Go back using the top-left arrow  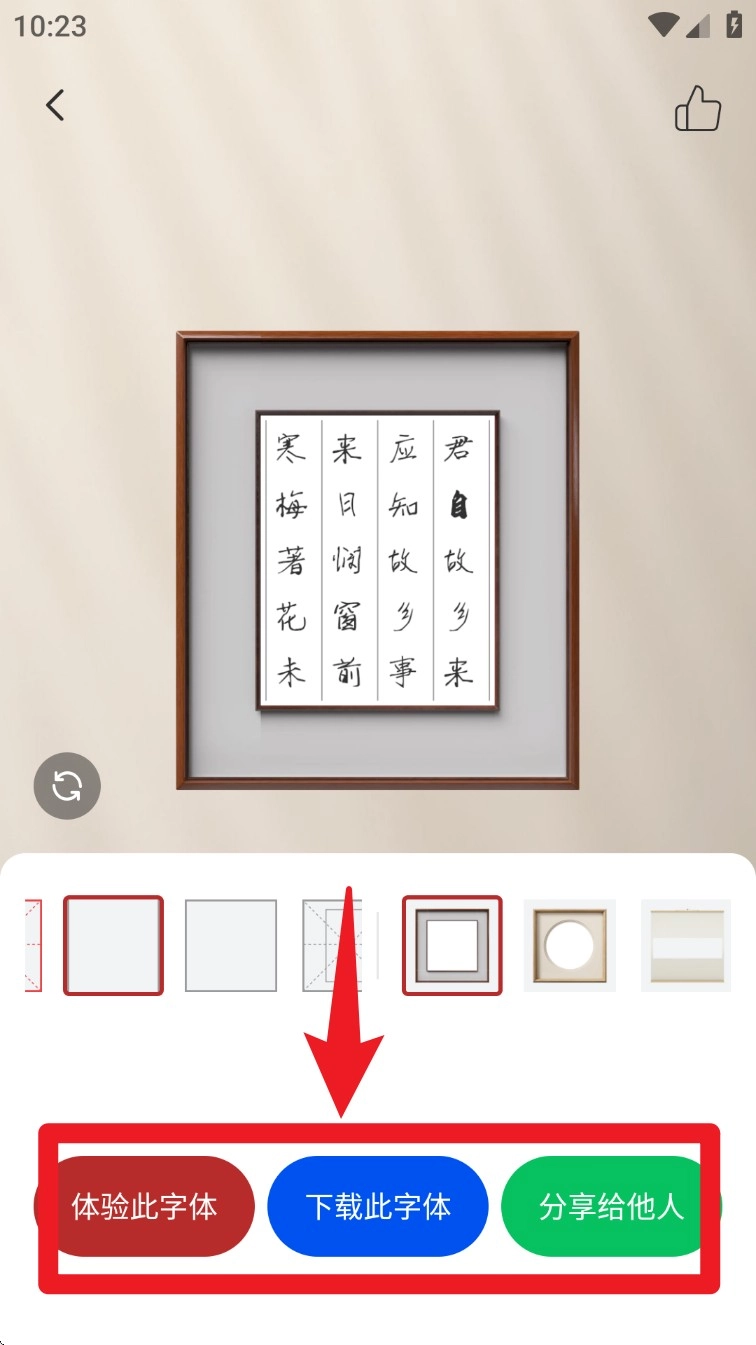[55, 105]
